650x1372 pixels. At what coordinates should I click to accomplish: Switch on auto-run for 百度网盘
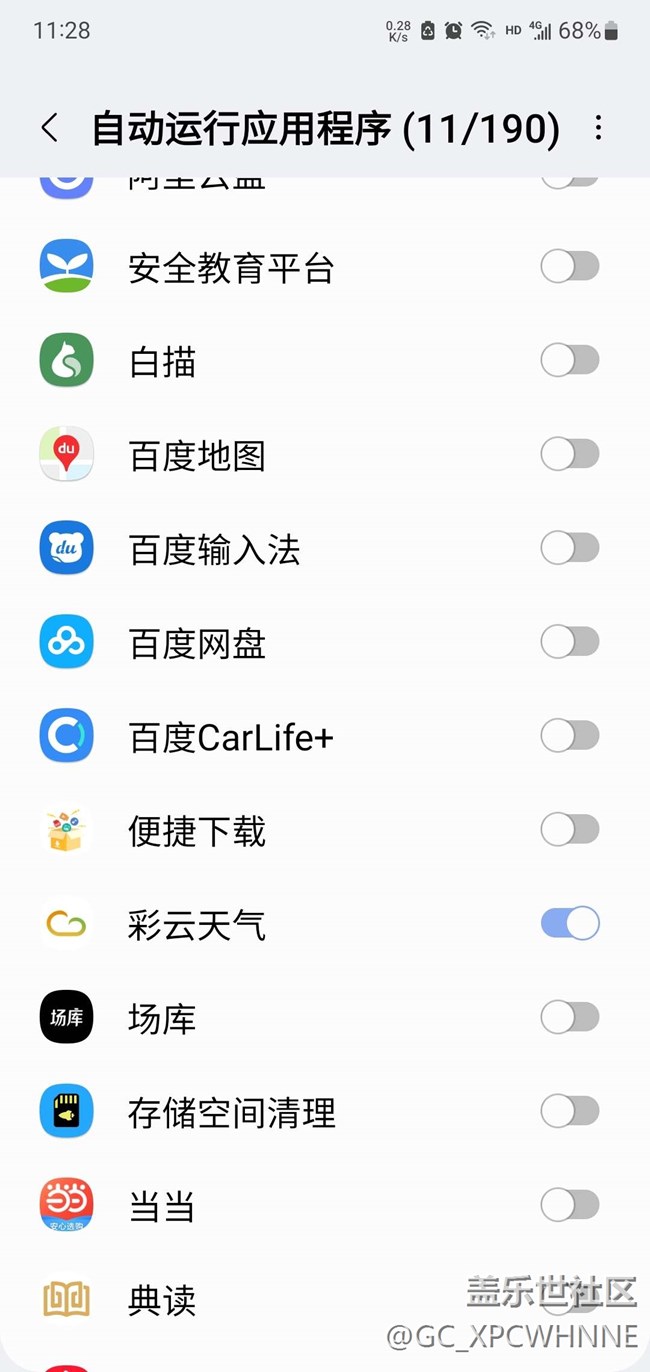click(570, 642)
